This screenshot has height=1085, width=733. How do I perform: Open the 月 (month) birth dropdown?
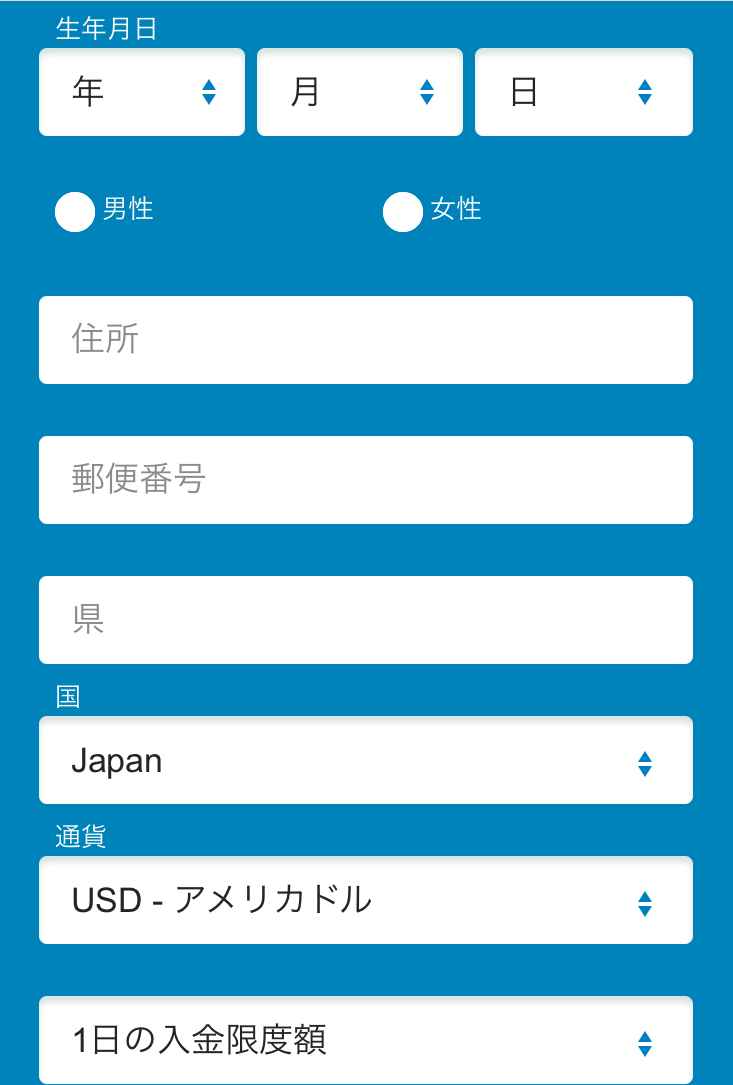pyautogui.click(x=359, y=92)
